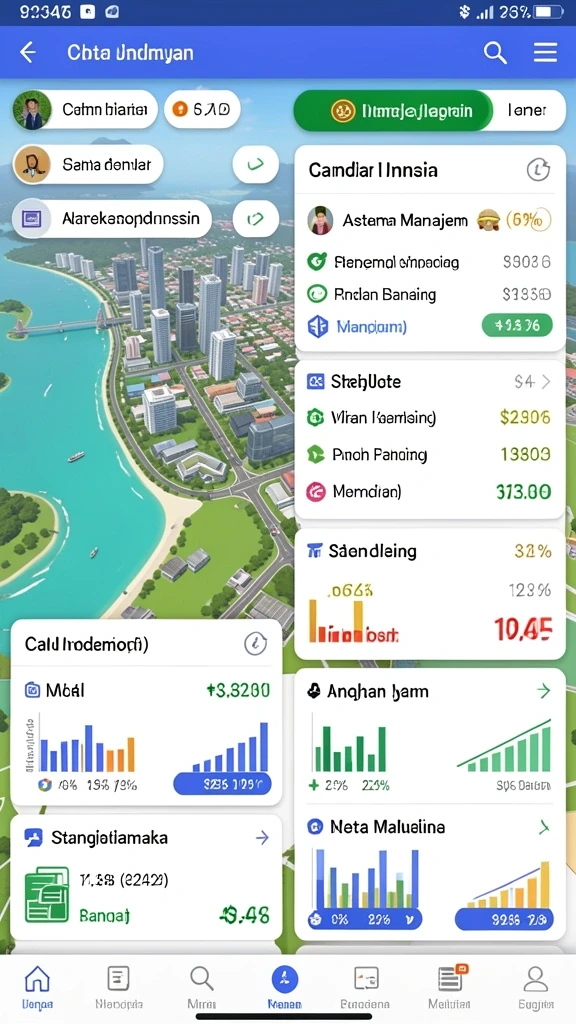Open the hamburger menu
The height and width of the screenshot is (1024, 576).
click(545, 52)
